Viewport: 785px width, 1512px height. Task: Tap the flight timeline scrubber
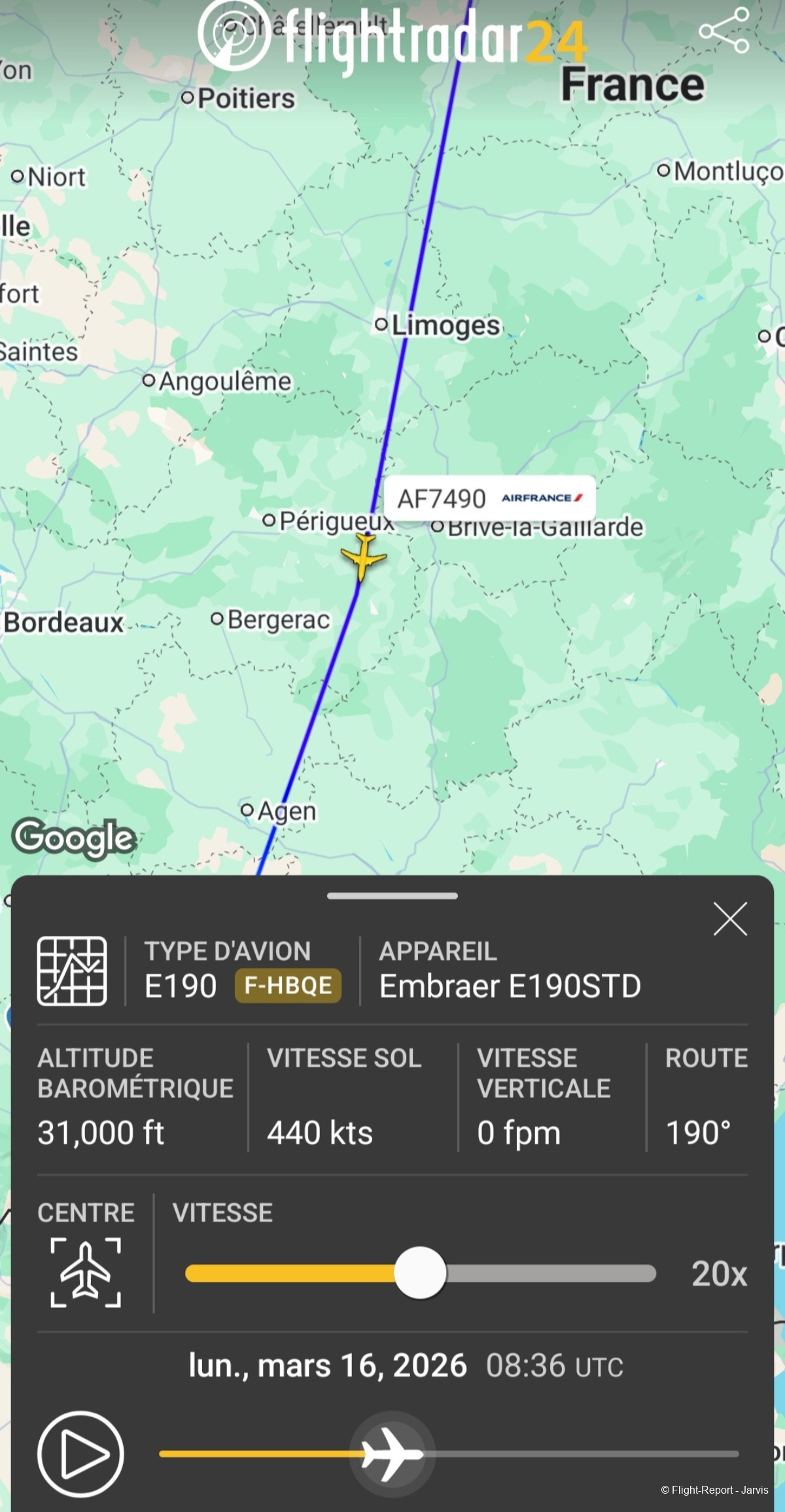pos(392,1454)
